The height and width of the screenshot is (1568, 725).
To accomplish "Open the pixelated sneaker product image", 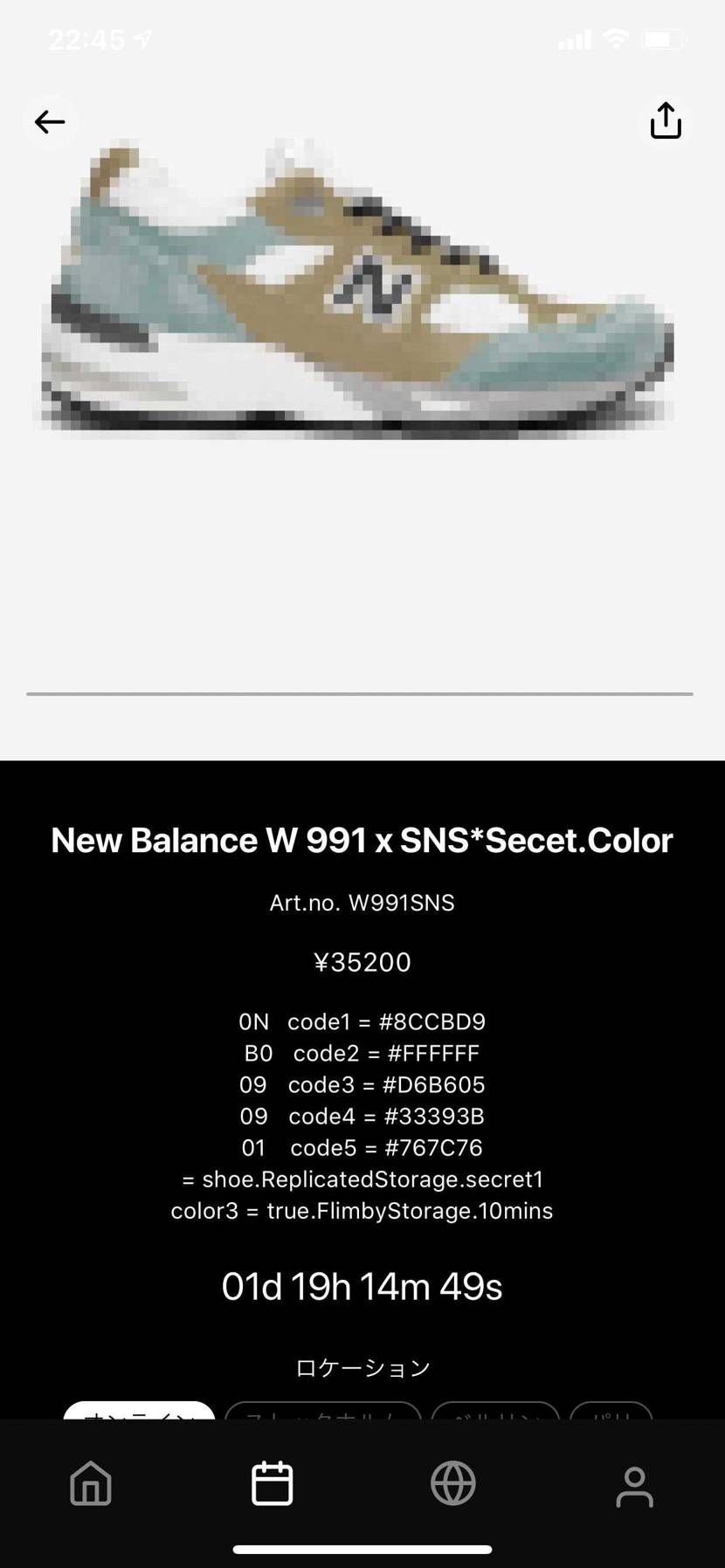I will (x=358, y=288).
